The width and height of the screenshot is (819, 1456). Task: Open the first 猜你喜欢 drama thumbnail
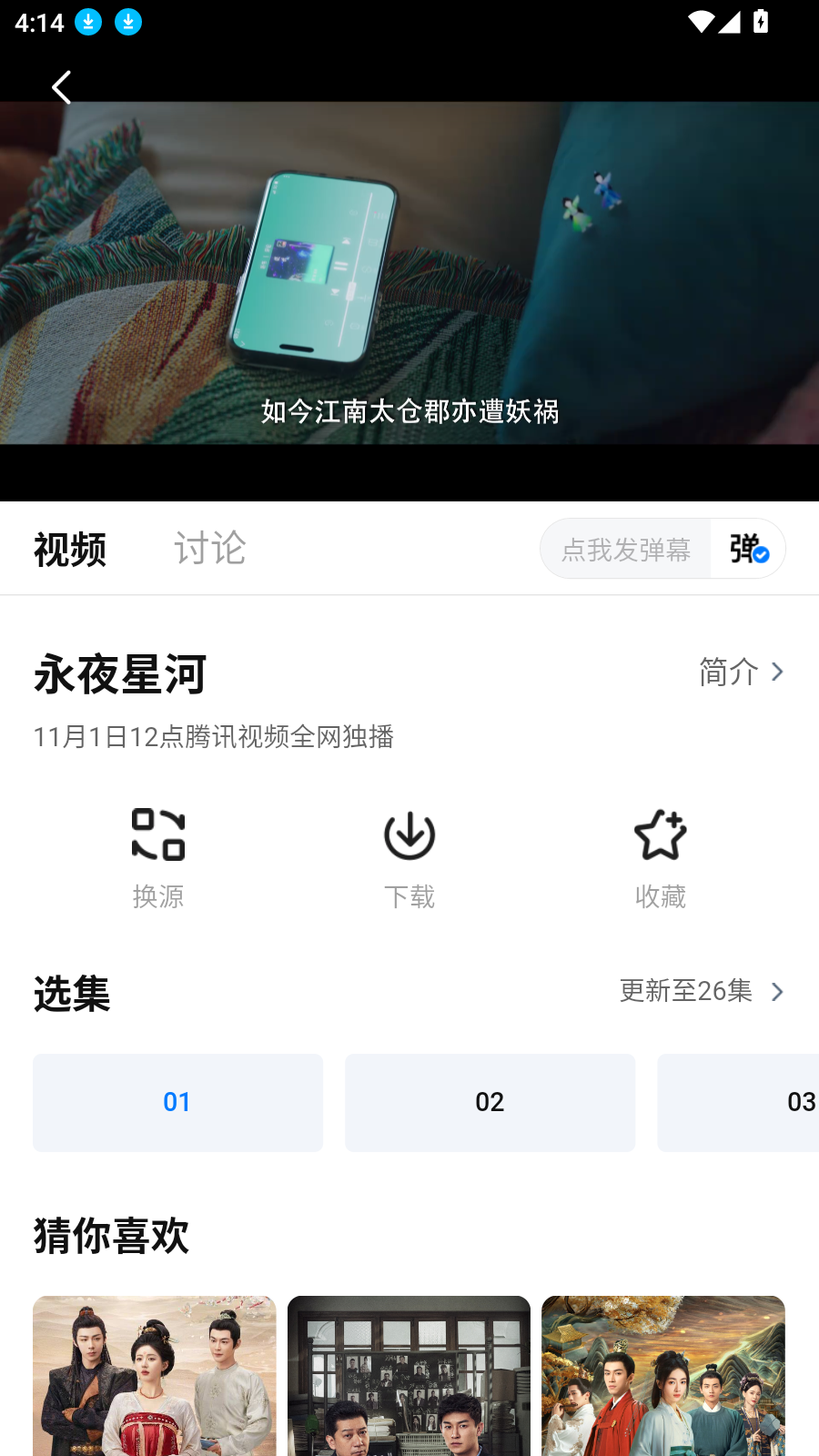(x=154, y=1375)
